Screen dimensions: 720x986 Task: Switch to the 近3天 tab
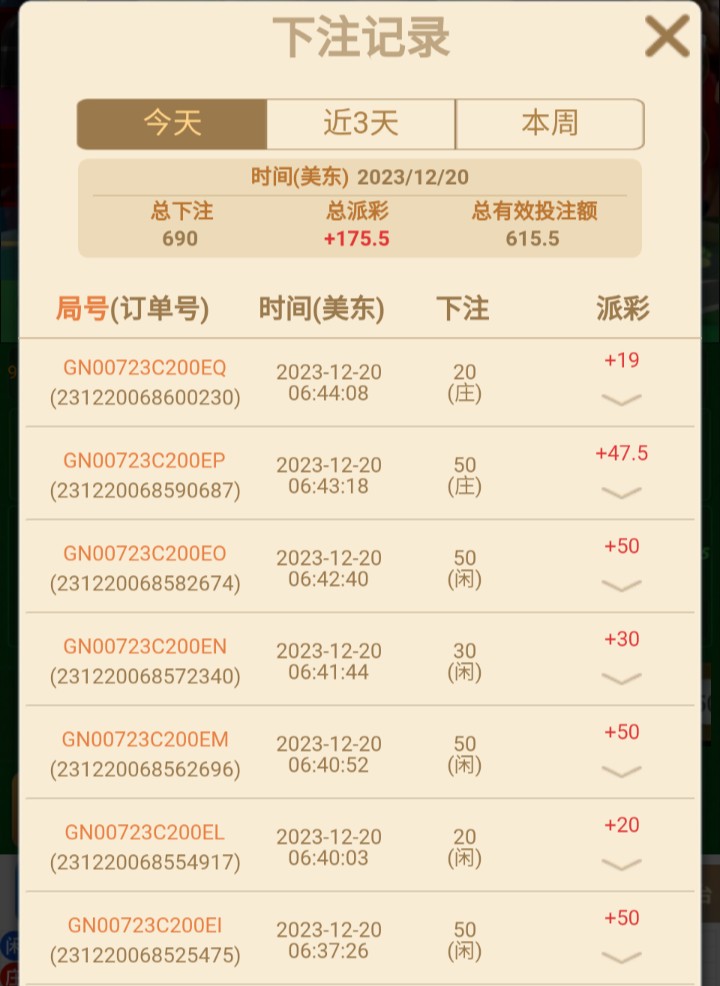coord(361,124)
